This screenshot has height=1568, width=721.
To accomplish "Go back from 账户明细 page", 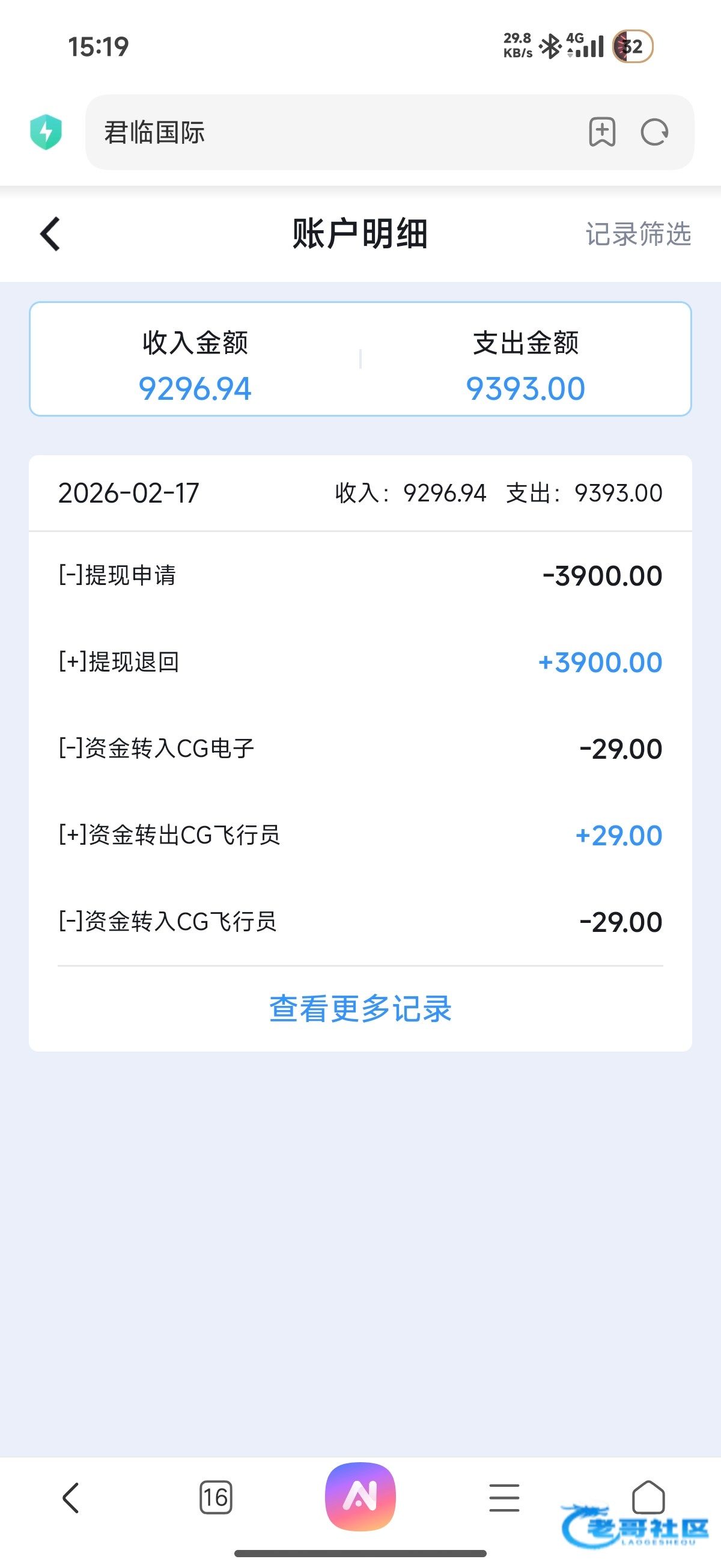I will (50, 234).
